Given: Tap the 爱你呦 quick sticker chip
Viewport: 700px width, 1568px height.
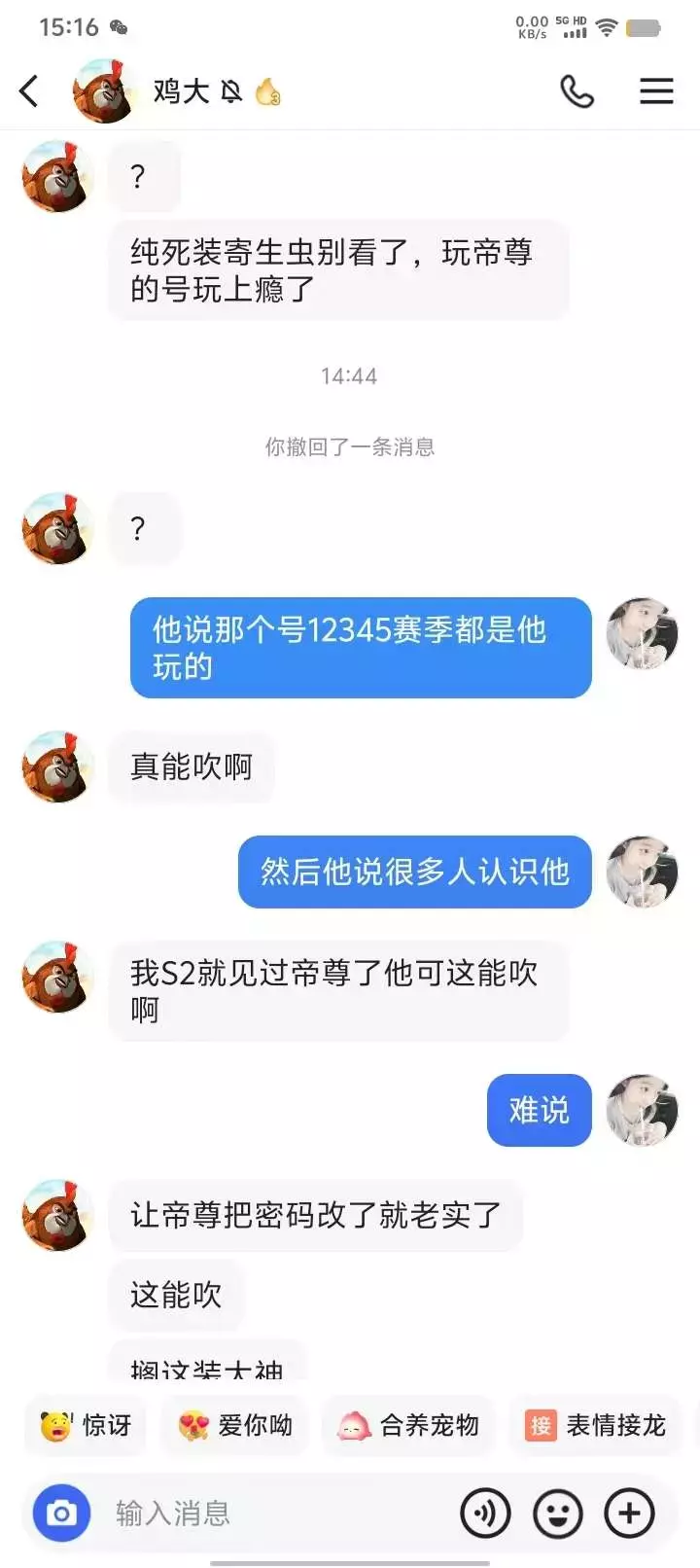Looking at the screenshot, I should (x=234, y=1426).
